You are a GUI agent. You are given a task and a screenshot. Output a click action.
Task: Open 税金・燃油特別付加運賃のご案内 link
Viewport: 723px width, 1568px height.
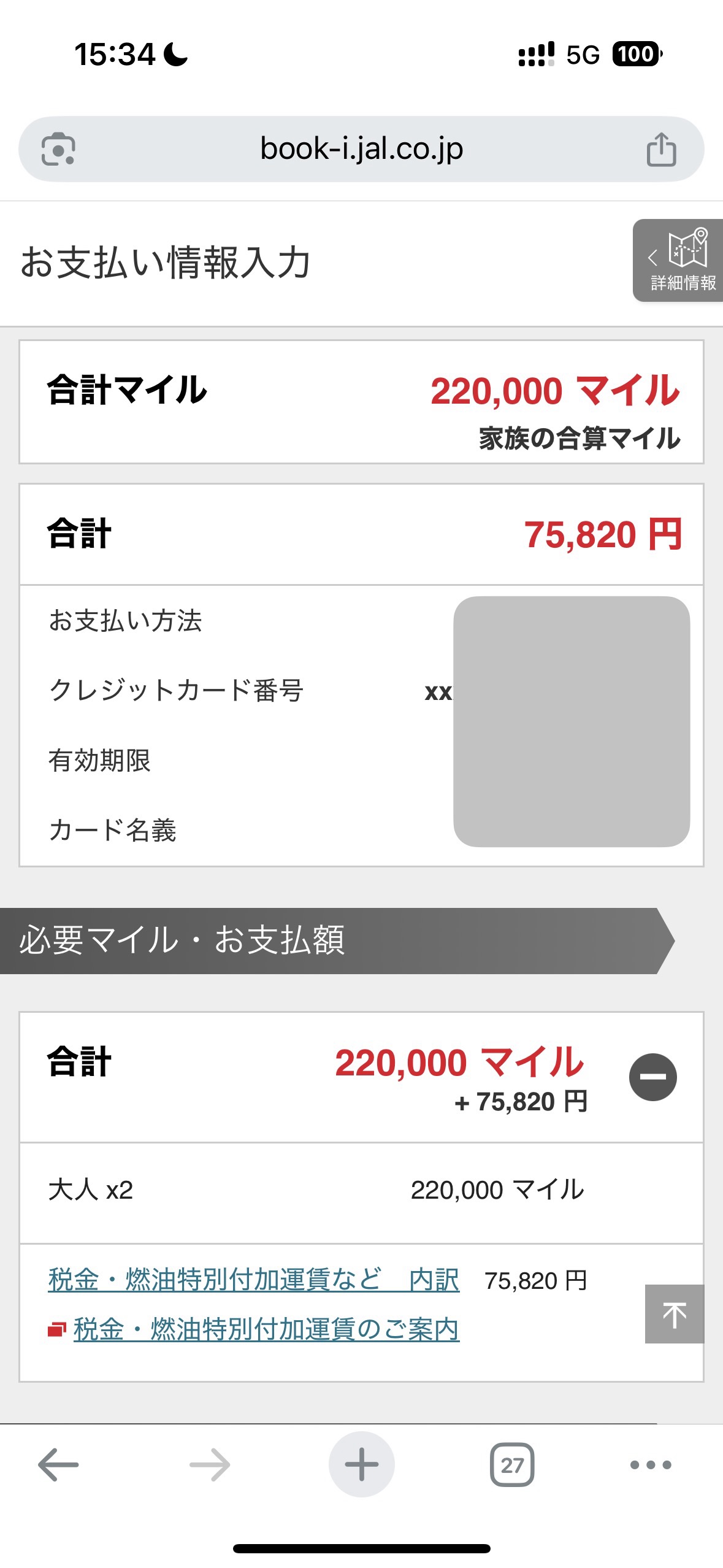coord(266,1329)
